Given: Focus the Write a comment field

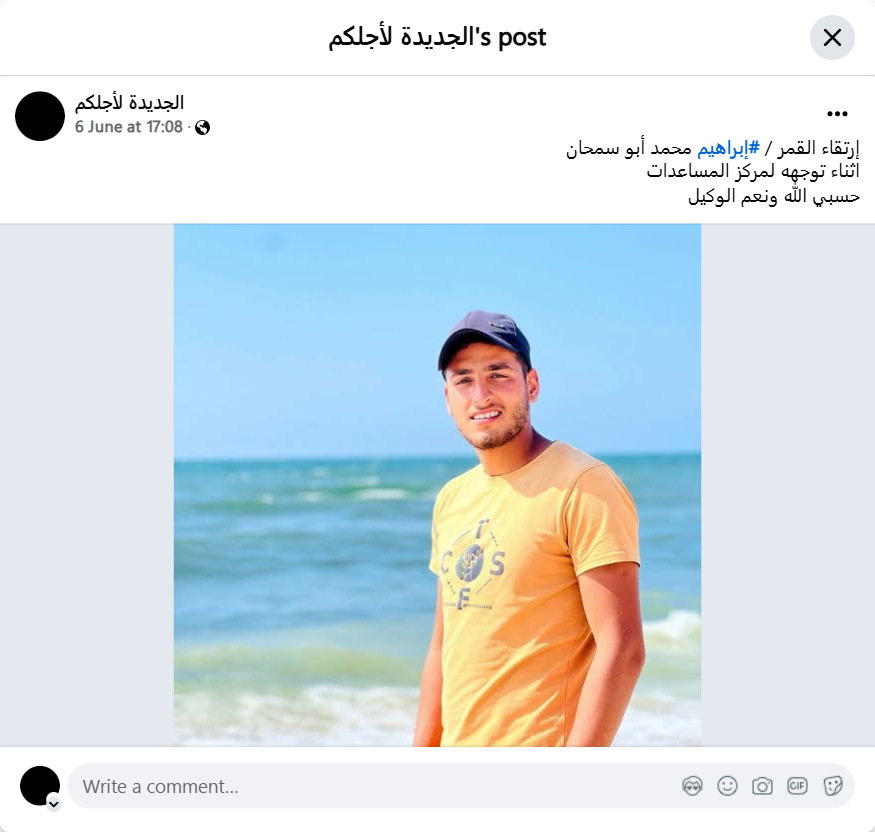Looking at the screenshot, I should pyautogui.click(x=370, y=786).
